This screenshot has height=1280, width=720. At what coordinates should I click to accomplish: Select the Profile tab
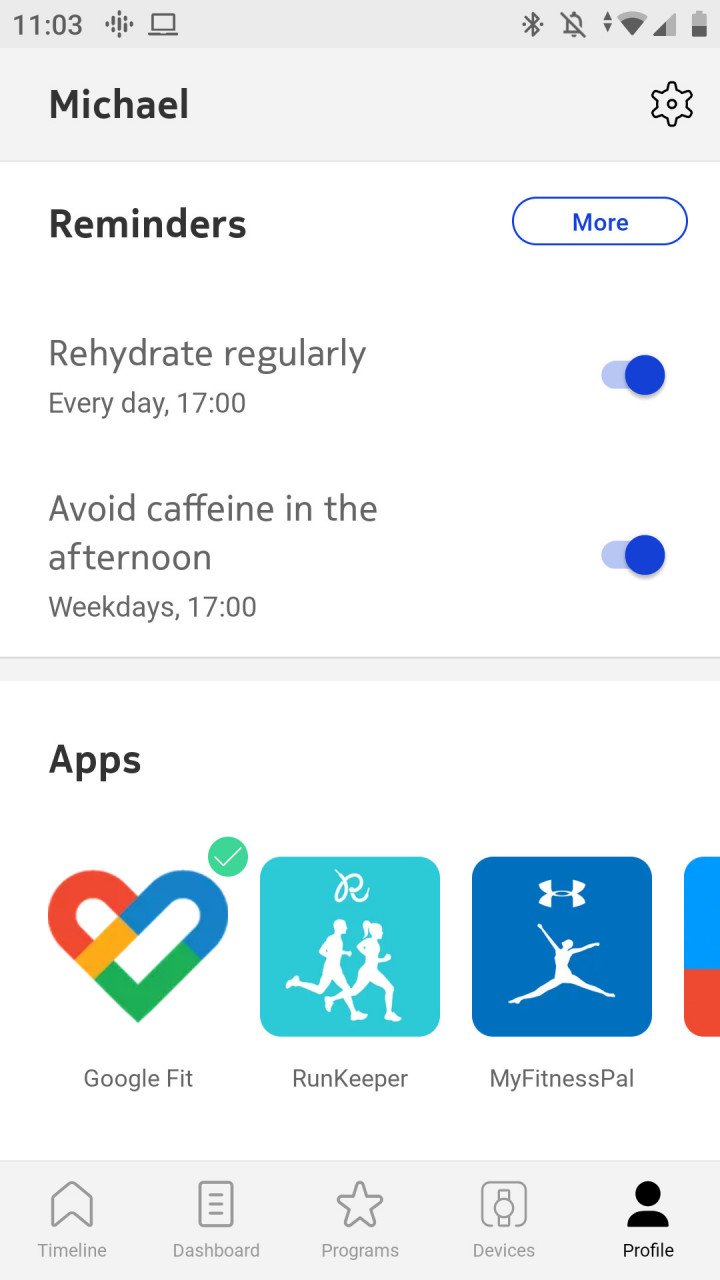click(x=648, y=1220)
